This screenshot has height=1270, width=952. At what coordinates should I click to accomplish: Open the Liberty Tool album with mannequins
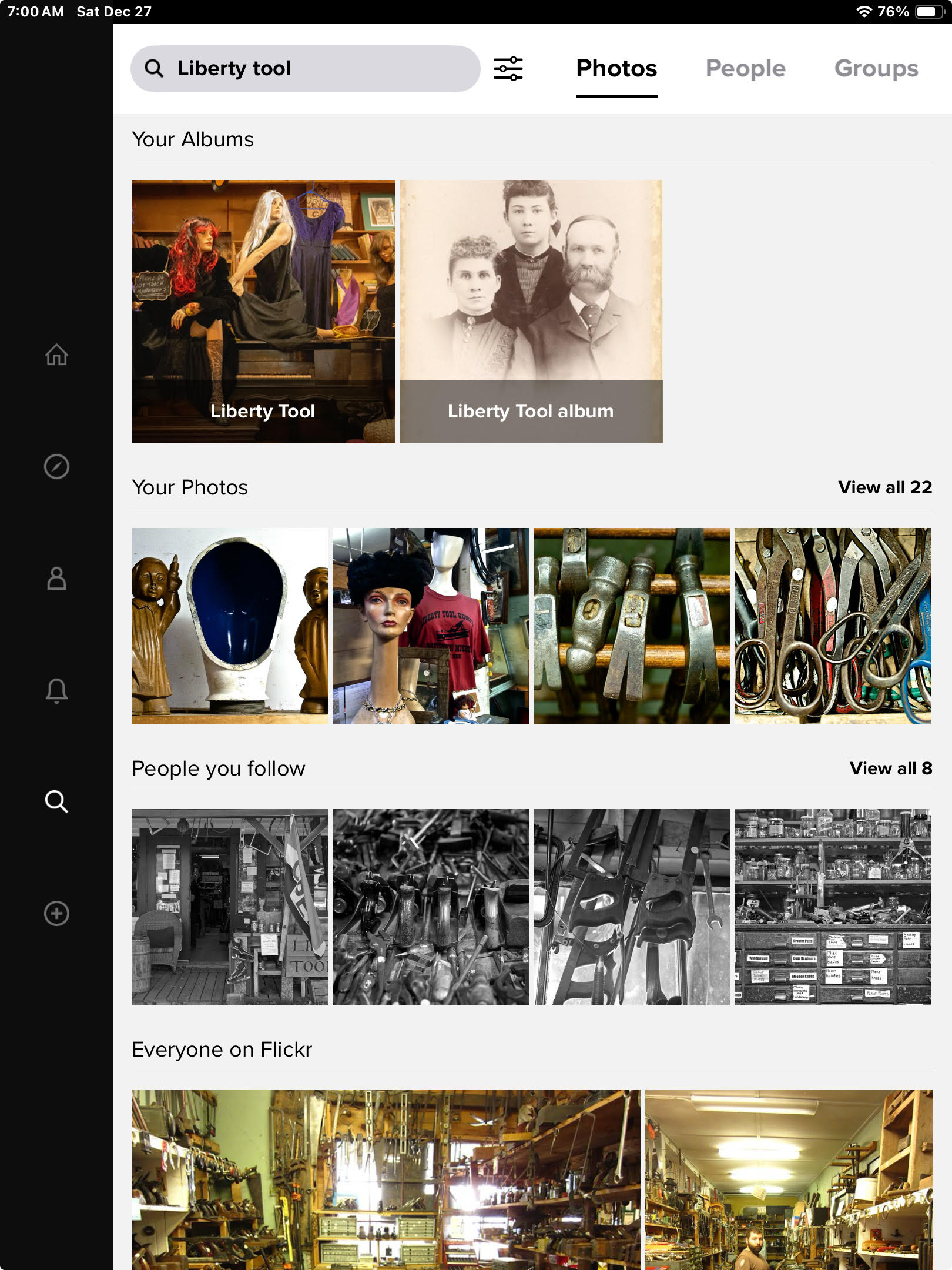[x=263, y=311]
